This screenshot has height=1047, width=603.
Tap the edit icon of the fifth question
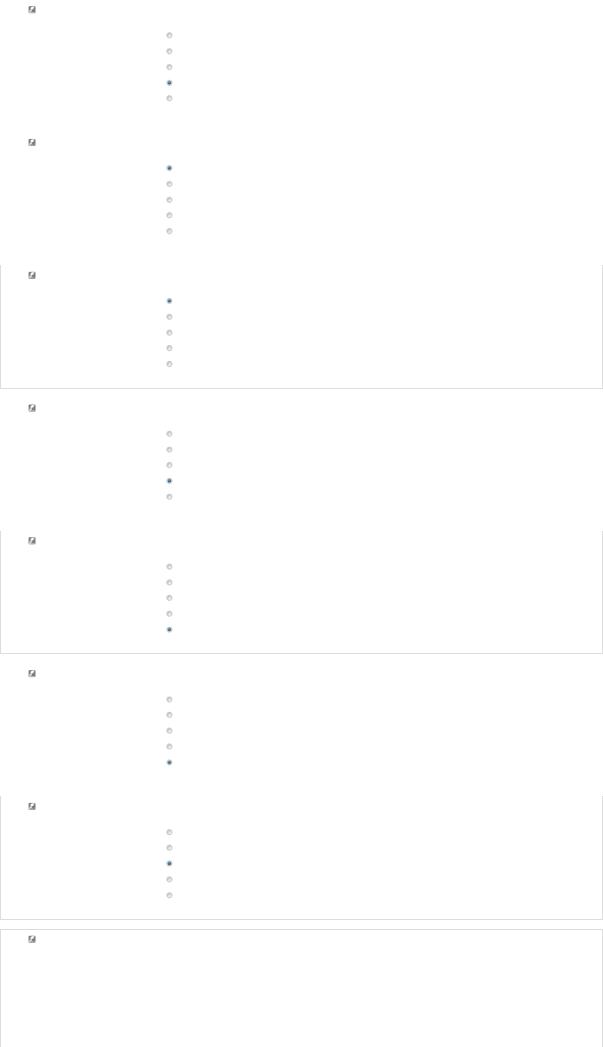32,541
